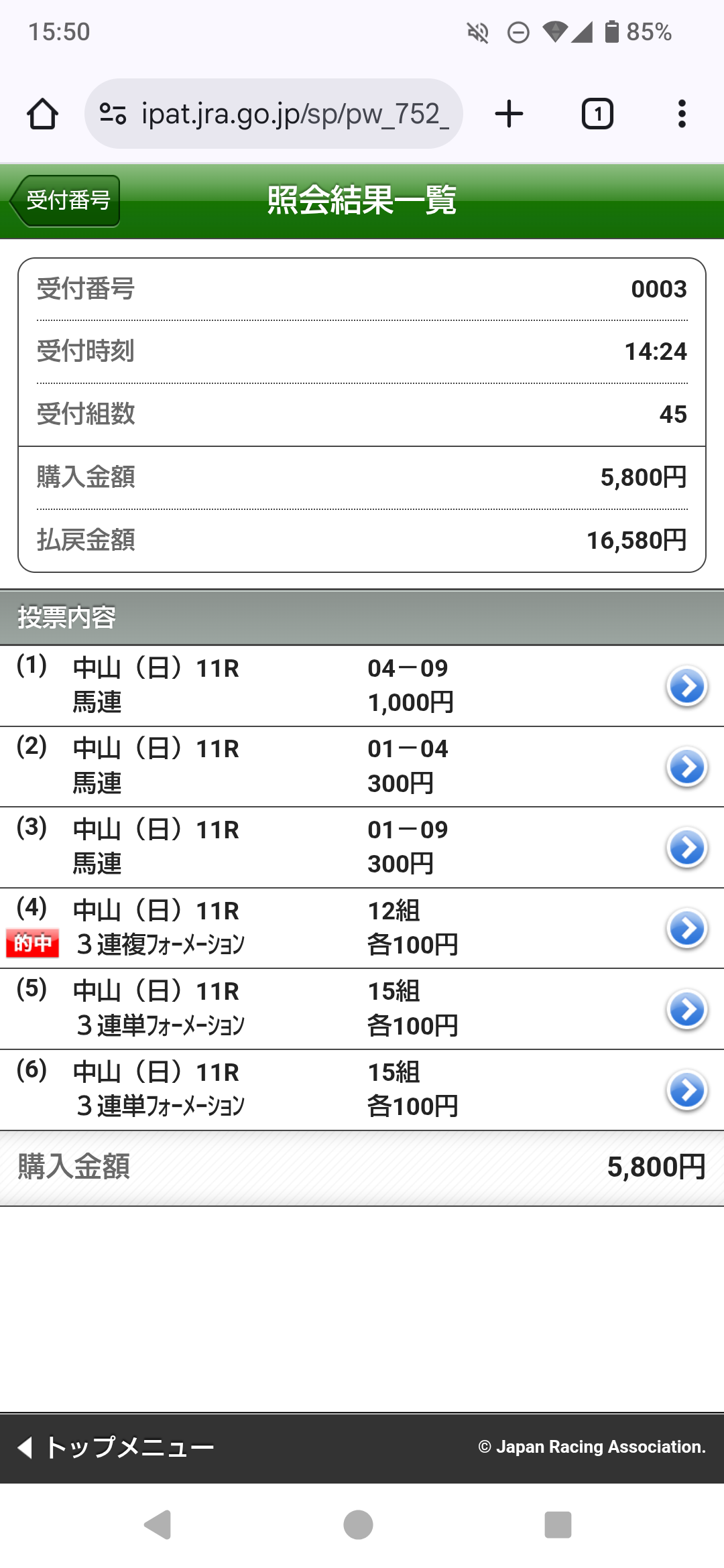
Task: Open winning bet (4) 3連複フォーメーション
Action: 686,929
